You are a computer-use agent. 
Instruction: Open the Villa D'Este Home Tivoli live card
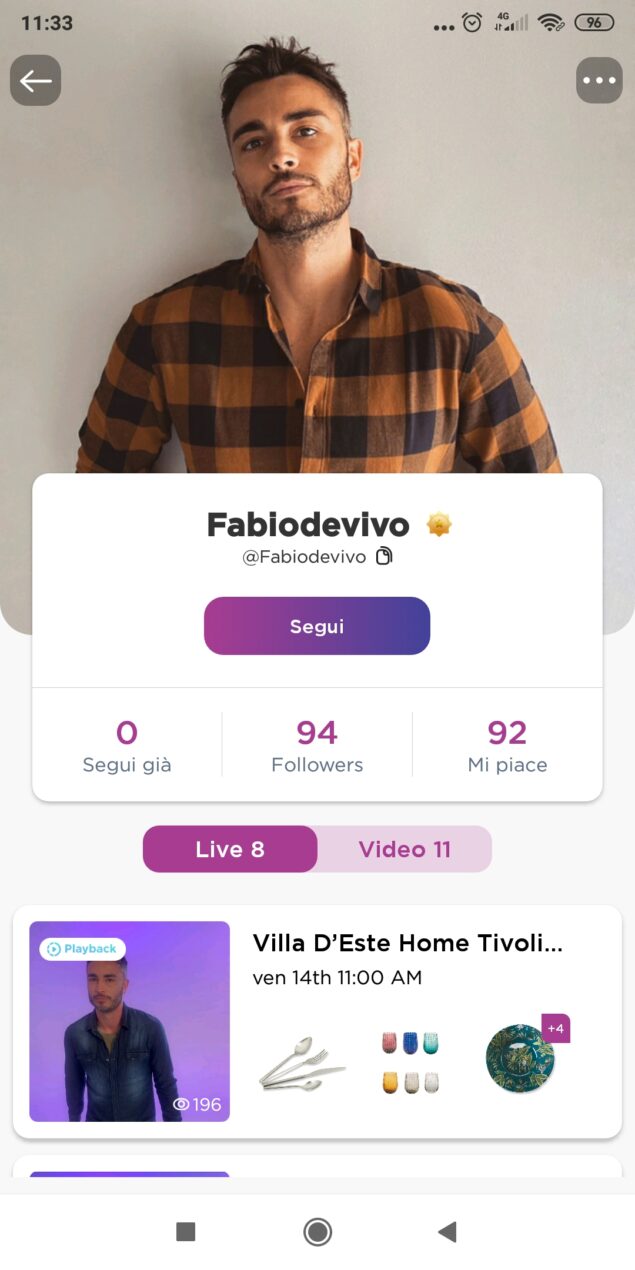(x=407, y=943)
